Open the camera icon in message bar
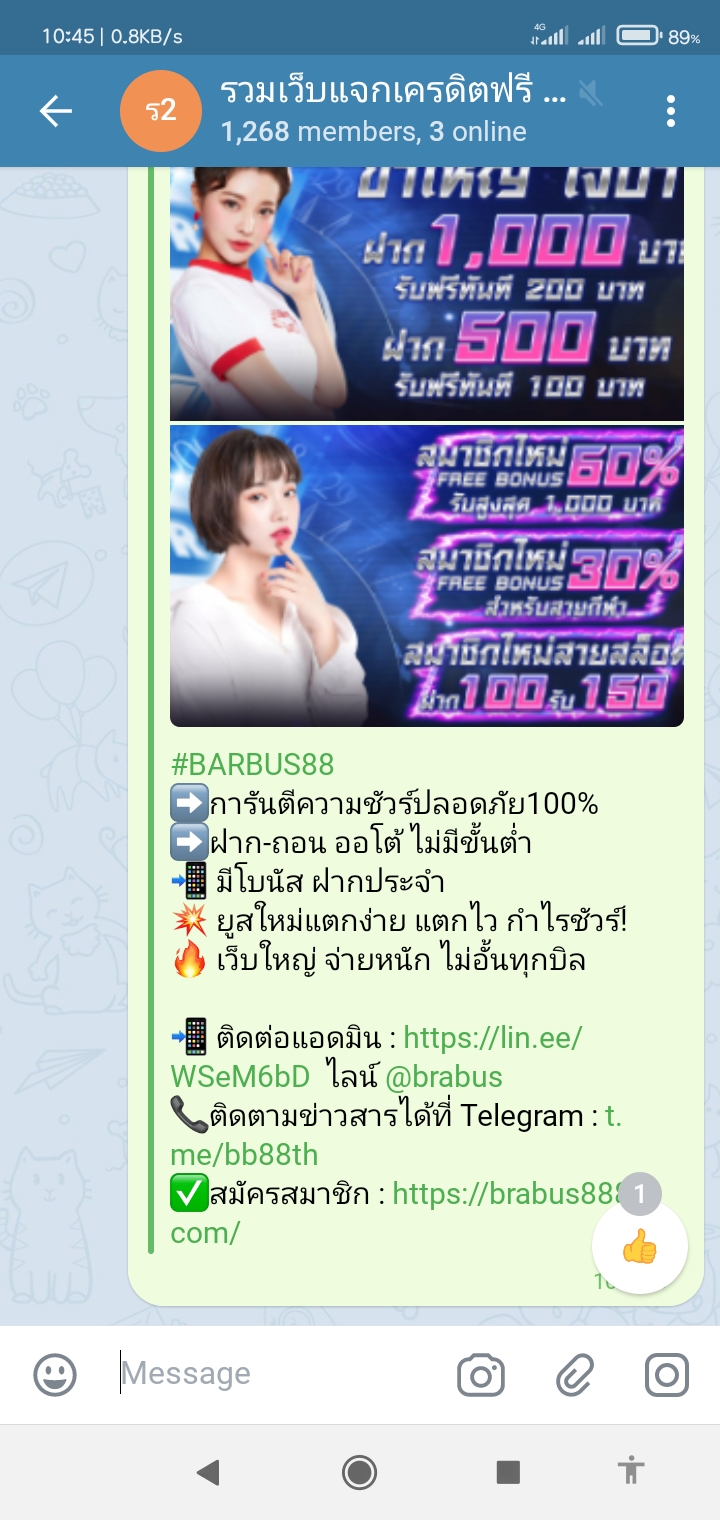 [481, 1375]
